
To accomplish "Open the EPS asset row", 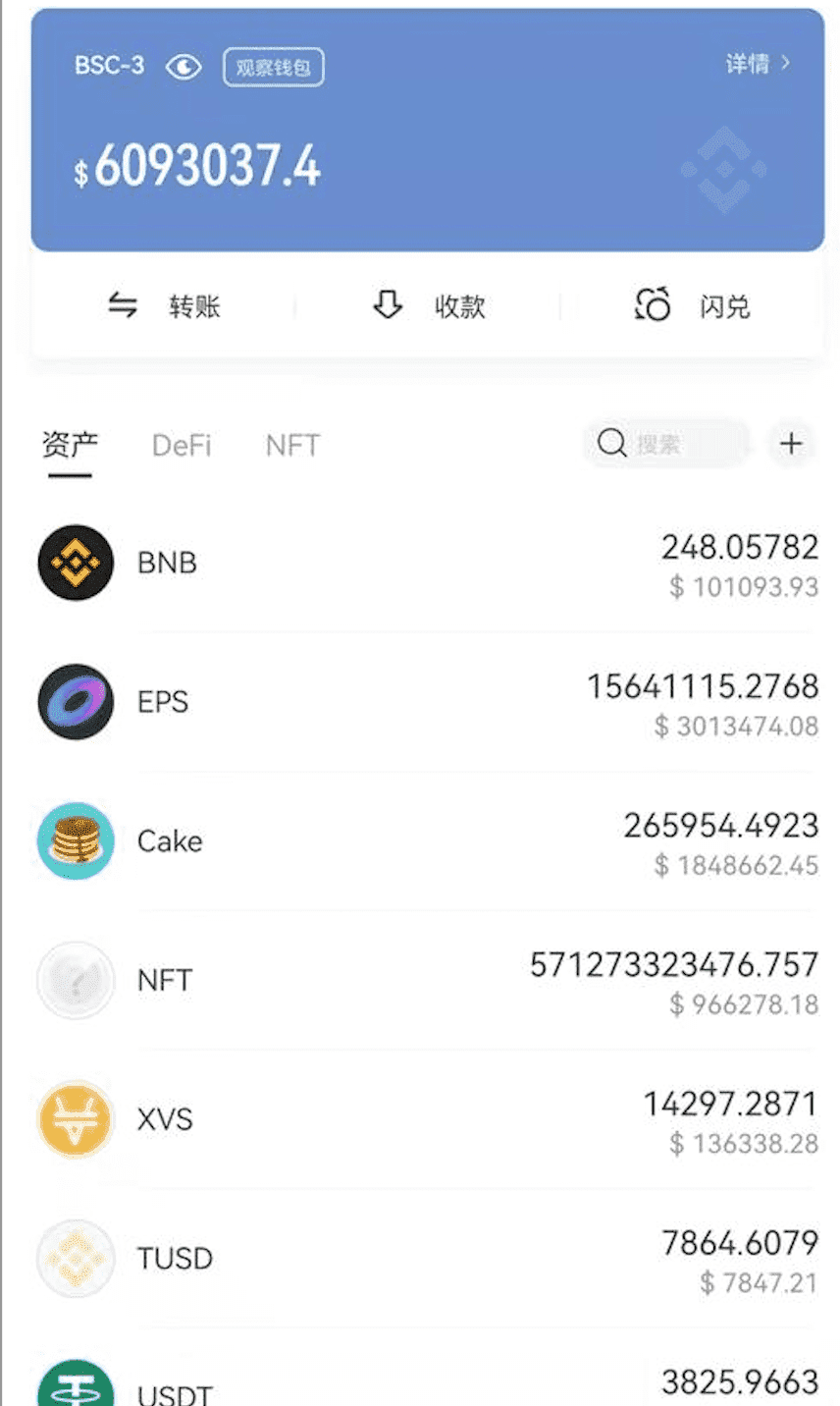I will (427, 703).
